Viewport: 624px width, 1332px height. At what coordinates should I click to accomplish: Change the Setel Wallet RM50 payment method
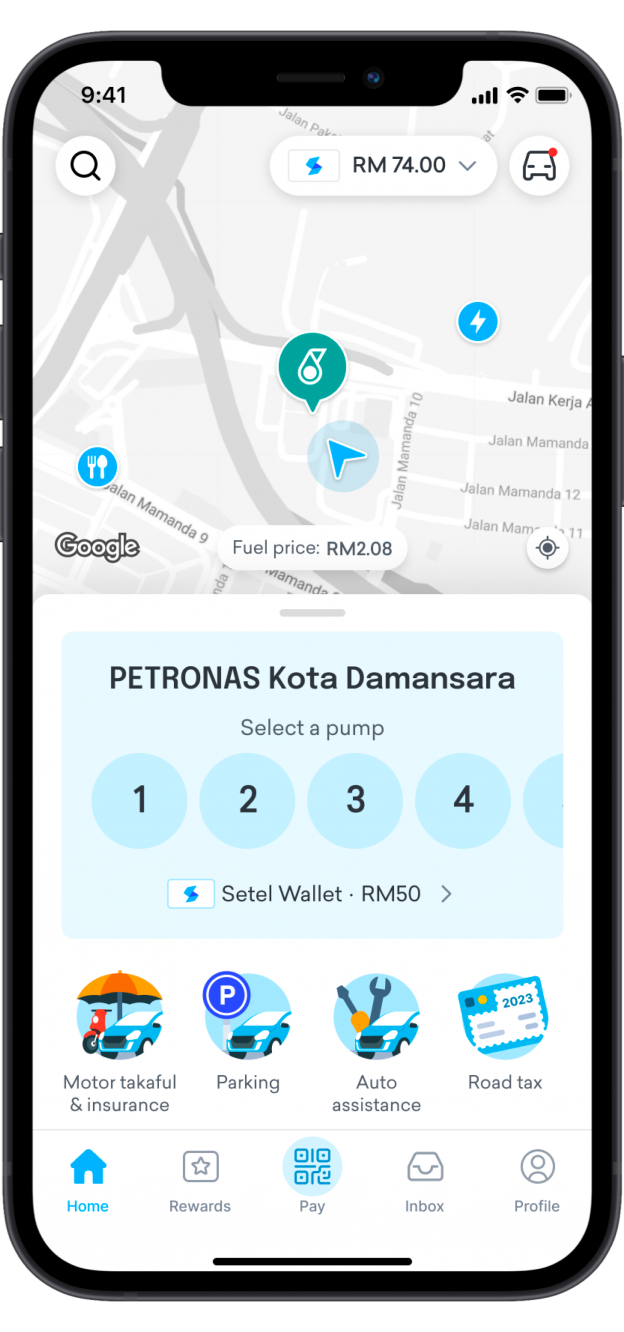312,894
